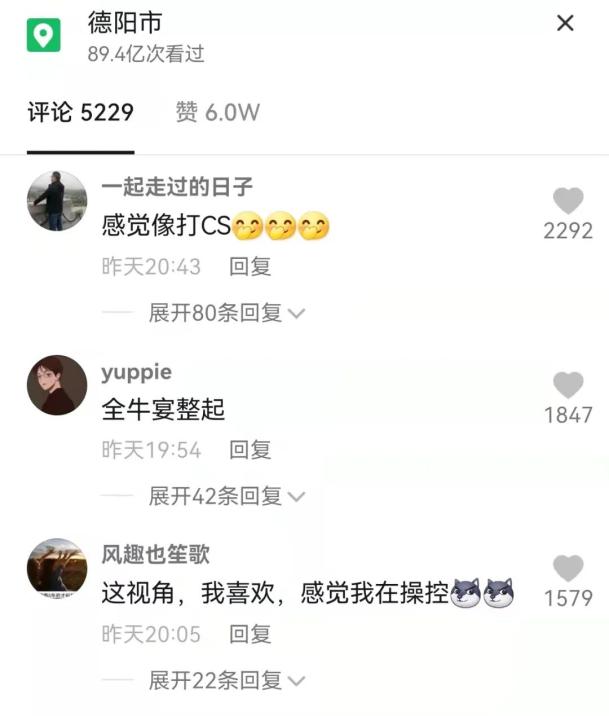Viewport: 609px width, 716px height.
Task: Reply to the 感觉像打CS comment
Action: [250, 267]
